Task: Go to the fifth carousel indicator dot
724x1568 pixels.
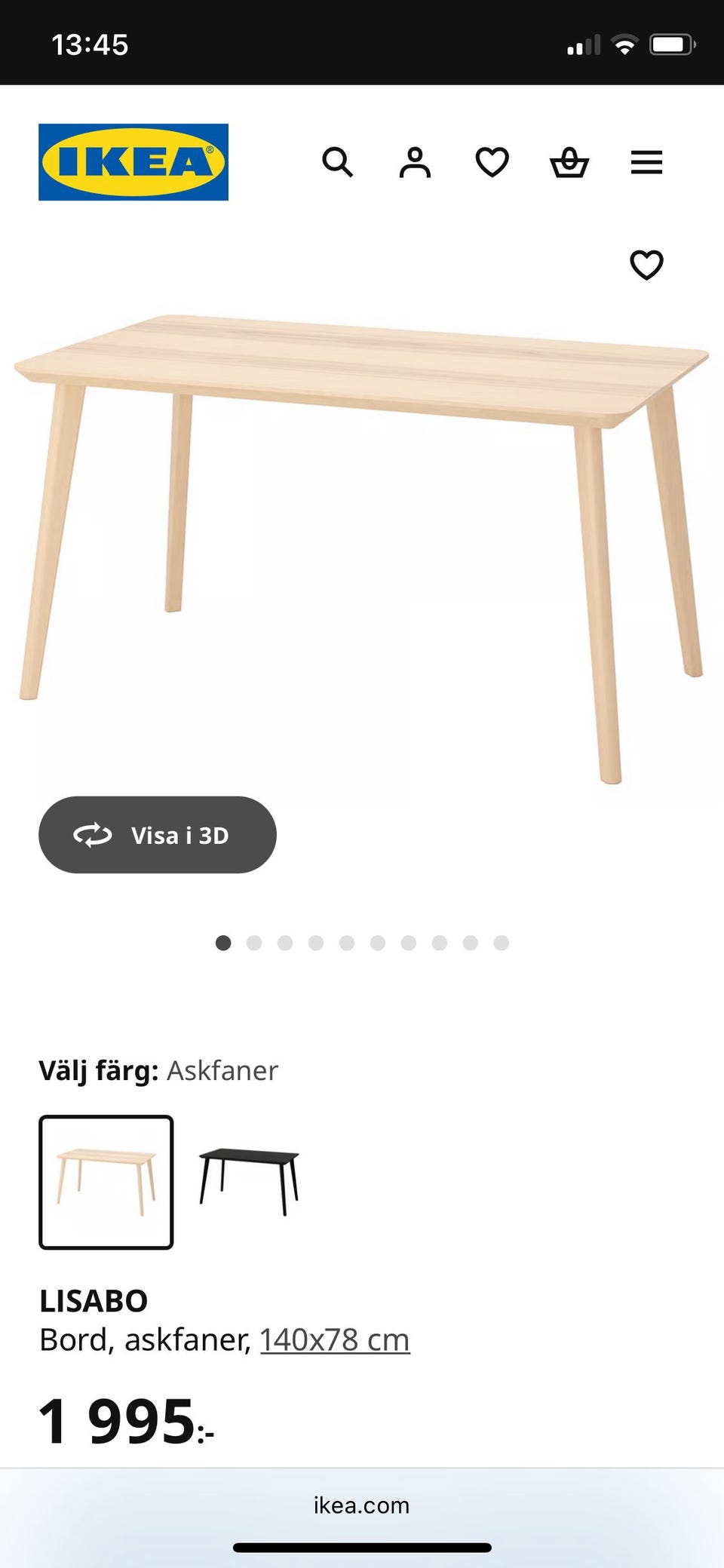Action: click(347, 943)
